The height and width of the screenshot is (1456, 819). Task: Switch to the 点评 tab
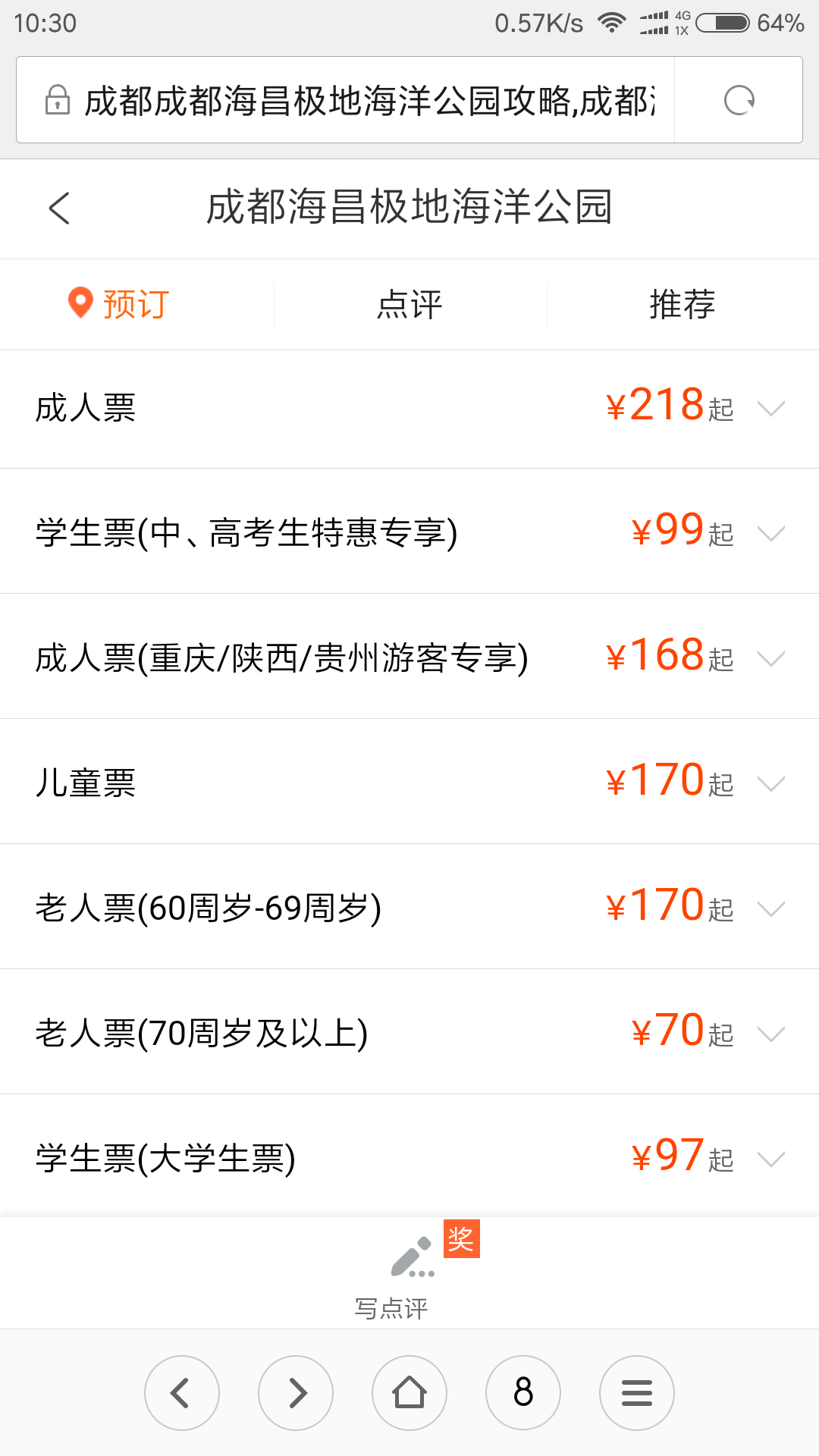pyautogui.click(x=409, y=304)
